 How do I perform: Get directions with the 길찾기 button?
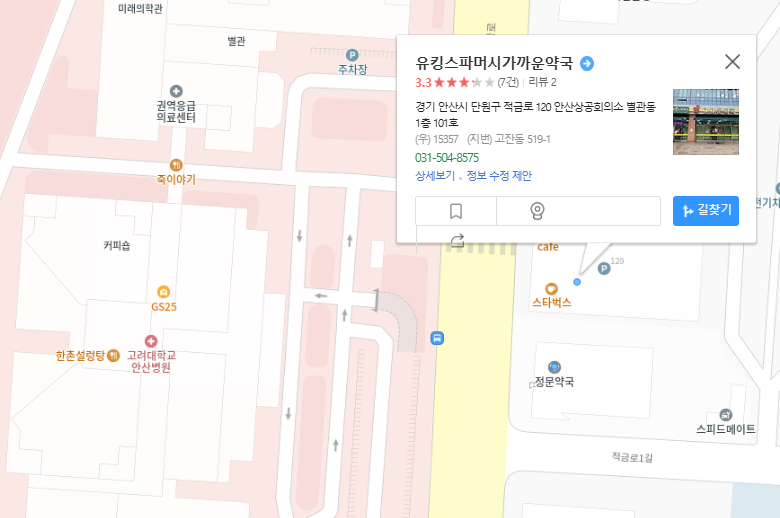coord(706,210)
